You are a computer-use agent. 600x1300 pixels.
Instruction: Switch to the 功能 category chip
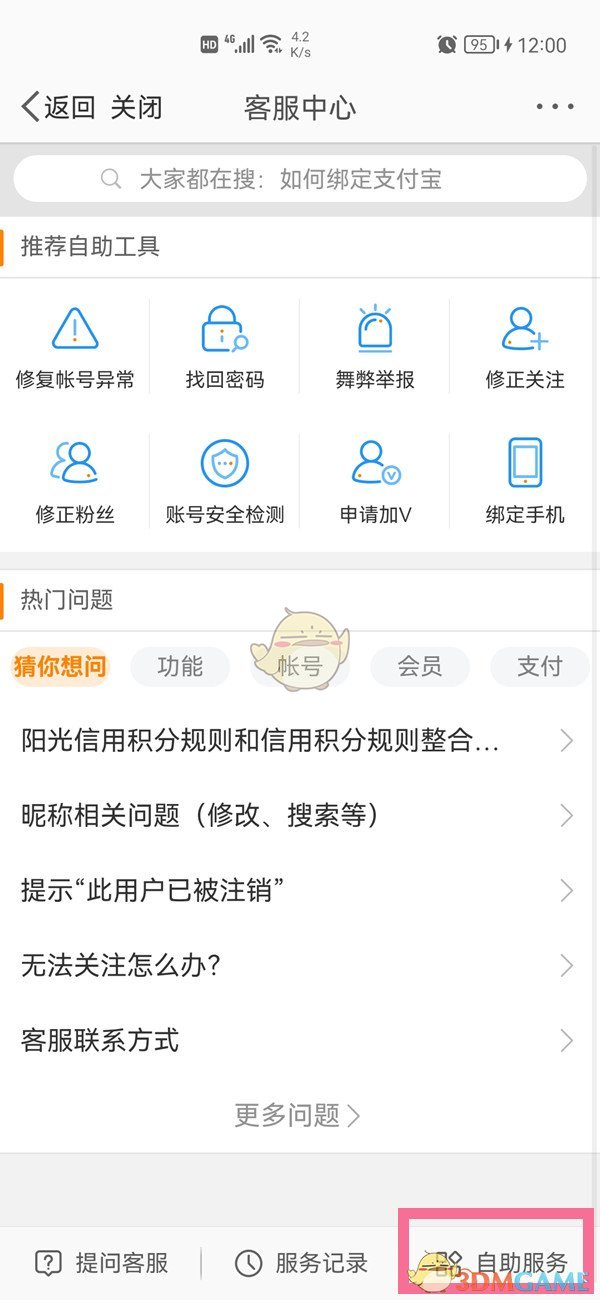point(180,666)
